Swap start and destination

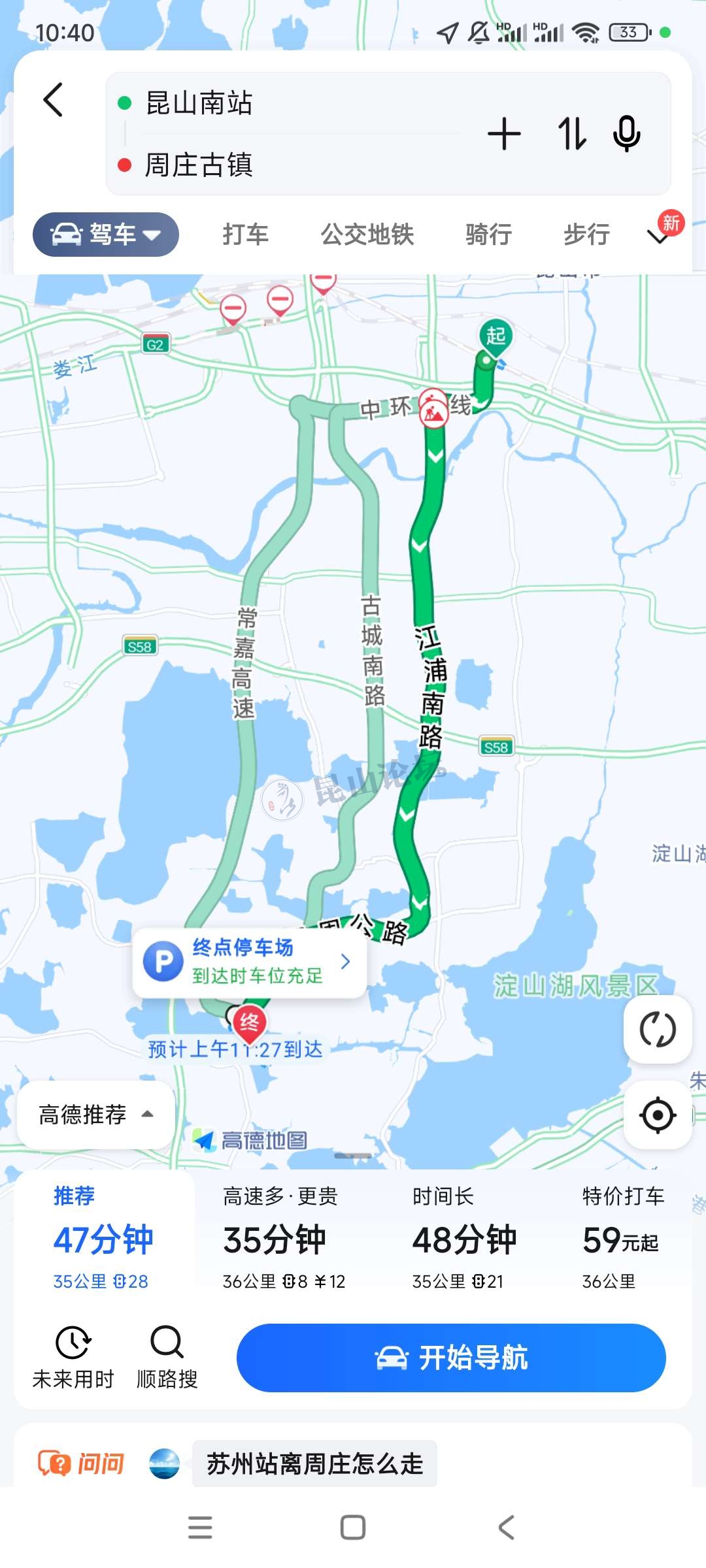[x=572, y=135]
